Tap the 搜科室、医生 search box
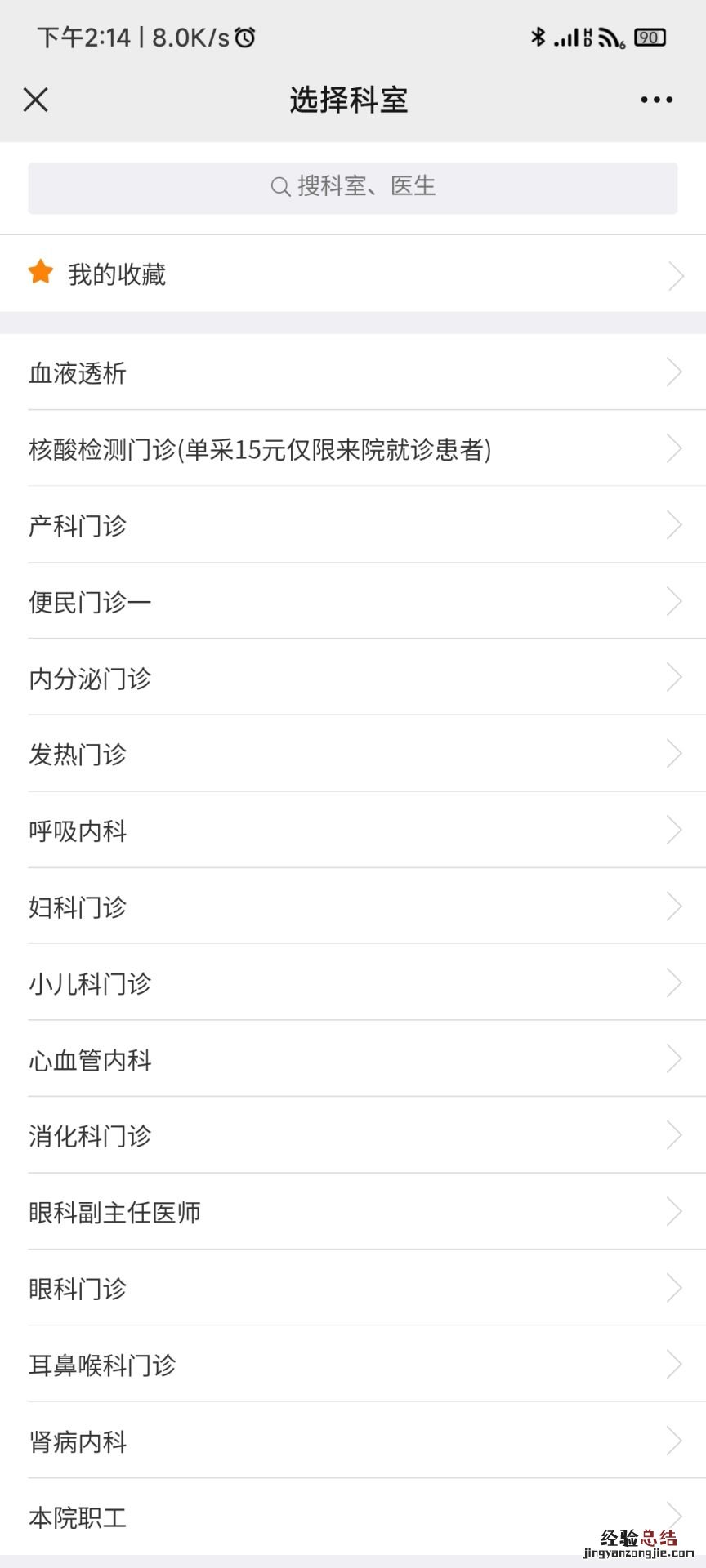 tap(353, 188)
